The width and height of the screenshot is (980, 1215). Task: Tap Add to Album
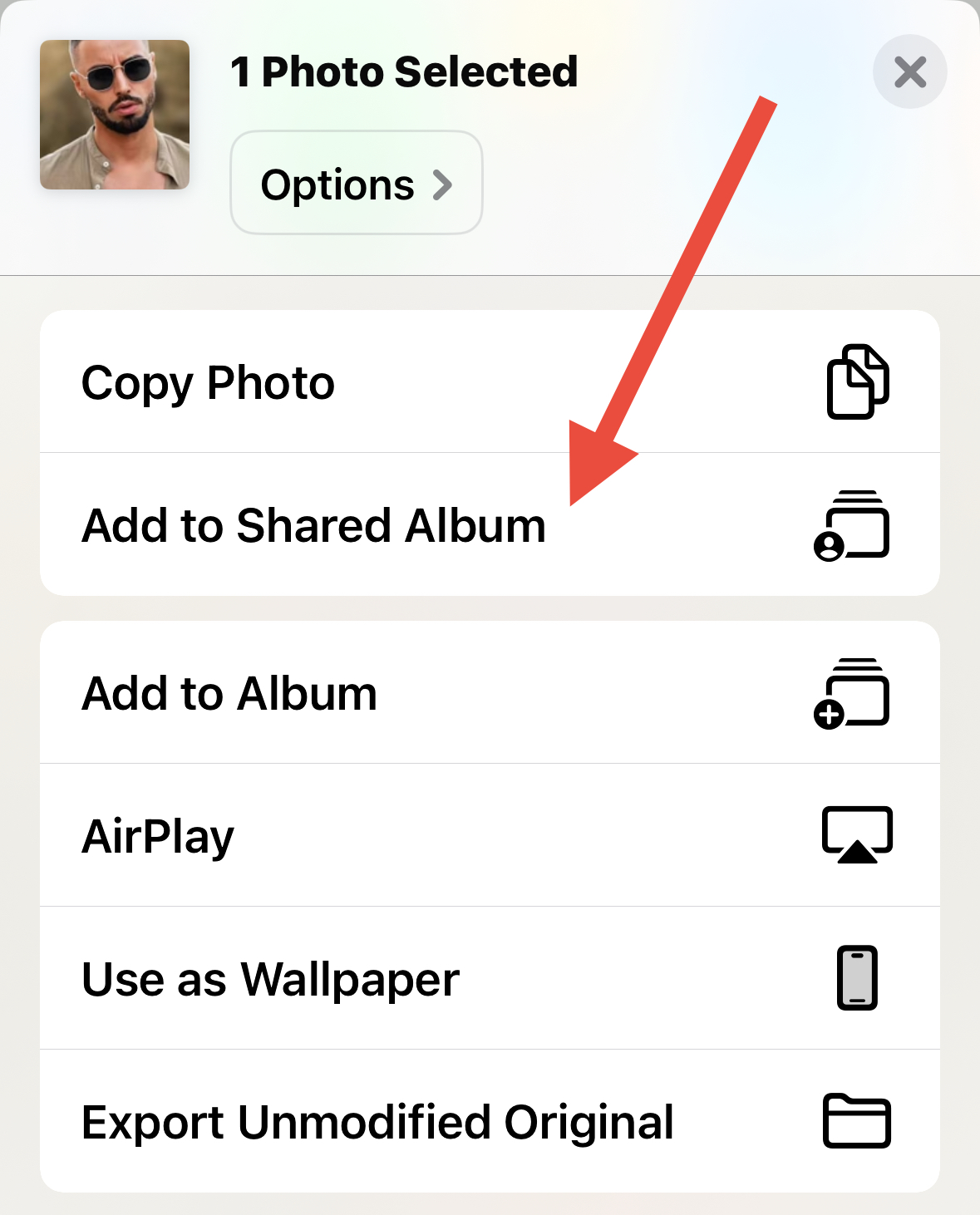point(489,693)
